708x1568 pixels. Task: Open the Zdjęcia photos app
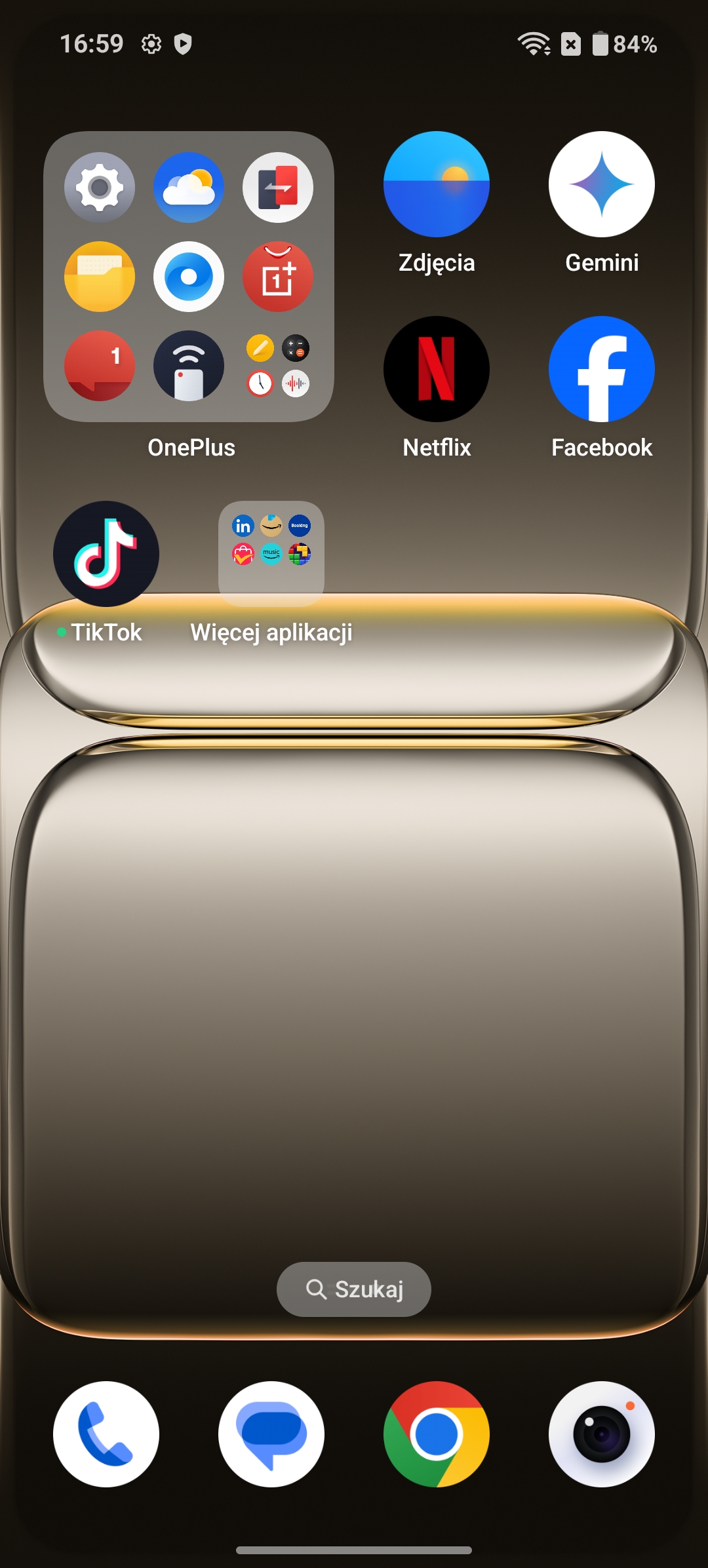[437, 184]
